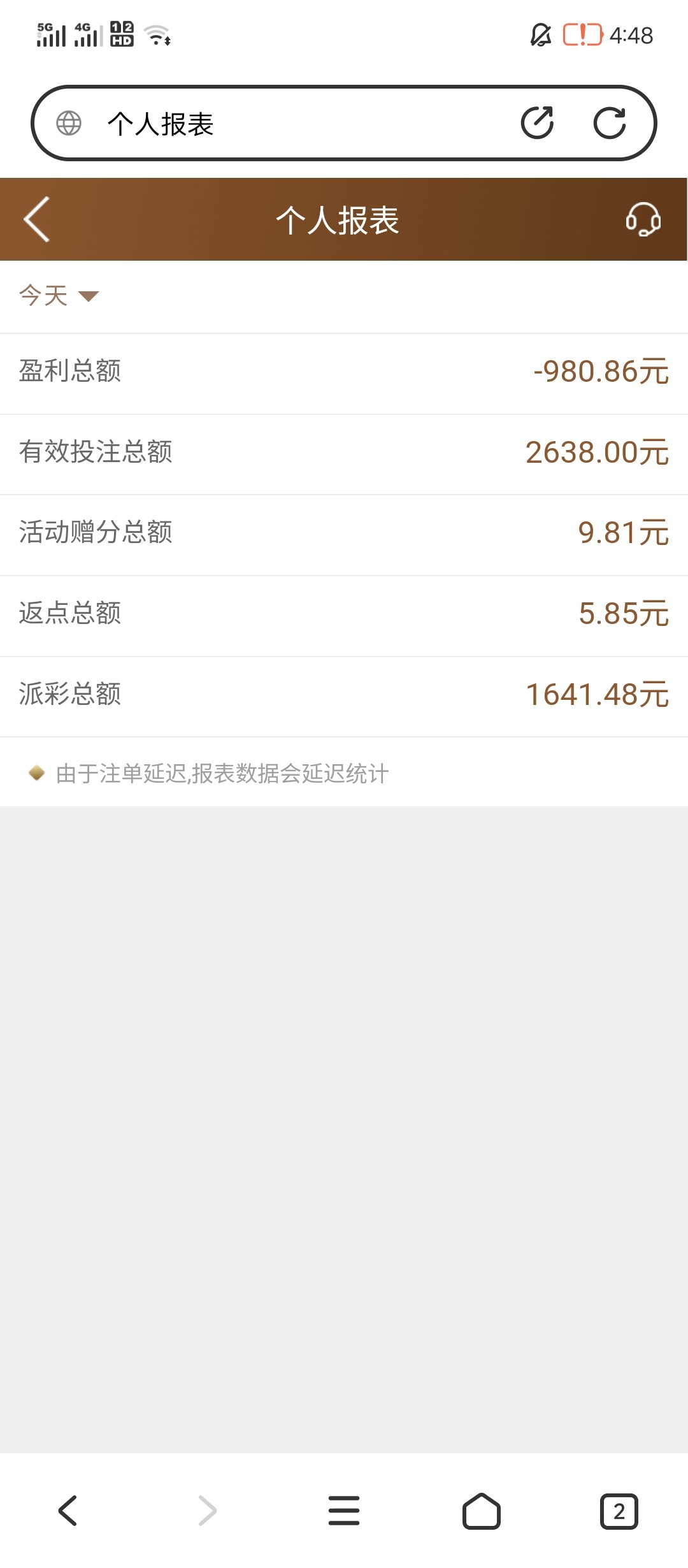Open the 今天 date filter dropdown
Screen dimensions: 688x1568
pos(57,296)
